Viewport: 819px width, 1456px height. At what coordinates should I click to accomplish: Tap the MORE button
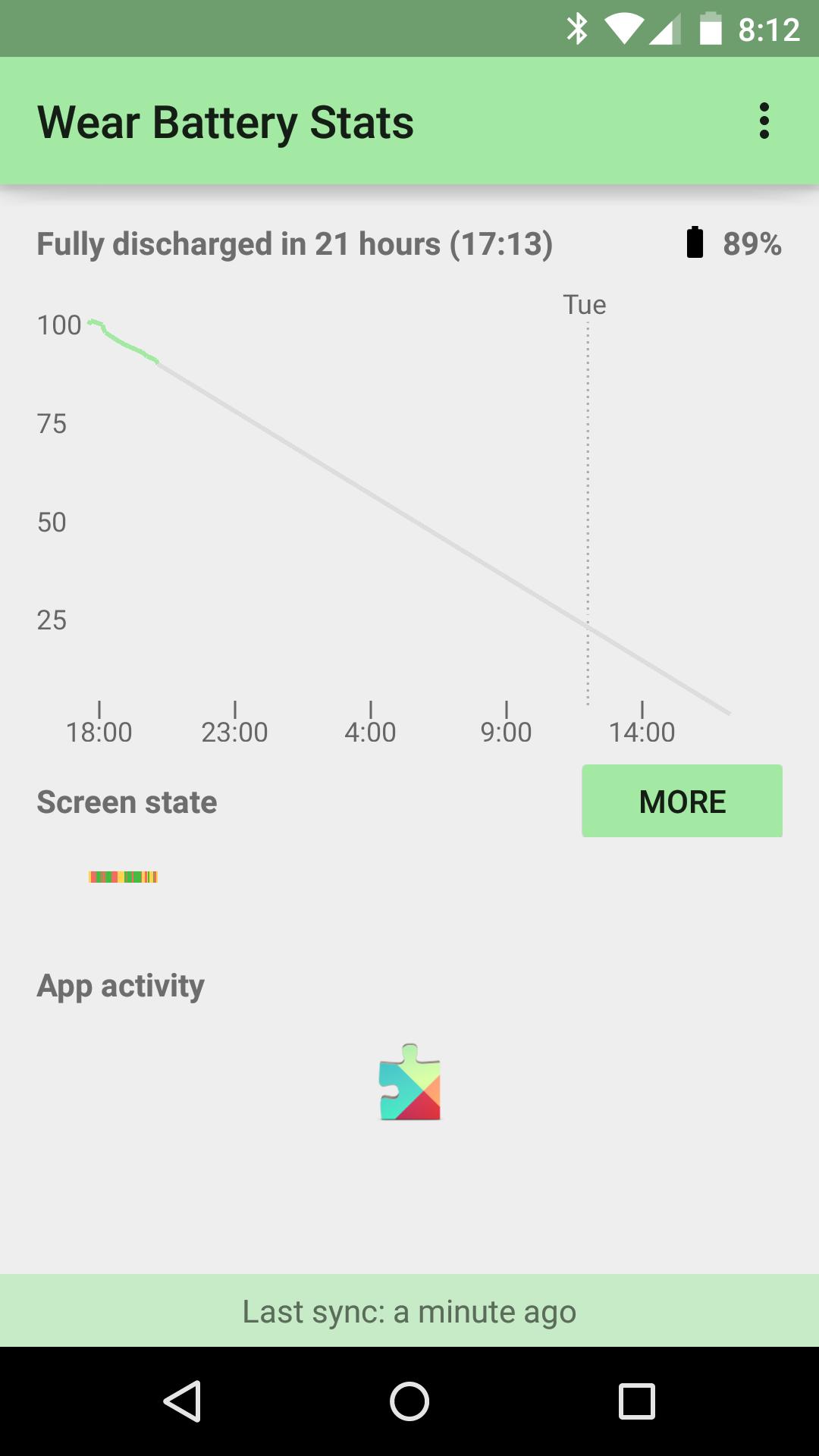[x=682, y=801]
